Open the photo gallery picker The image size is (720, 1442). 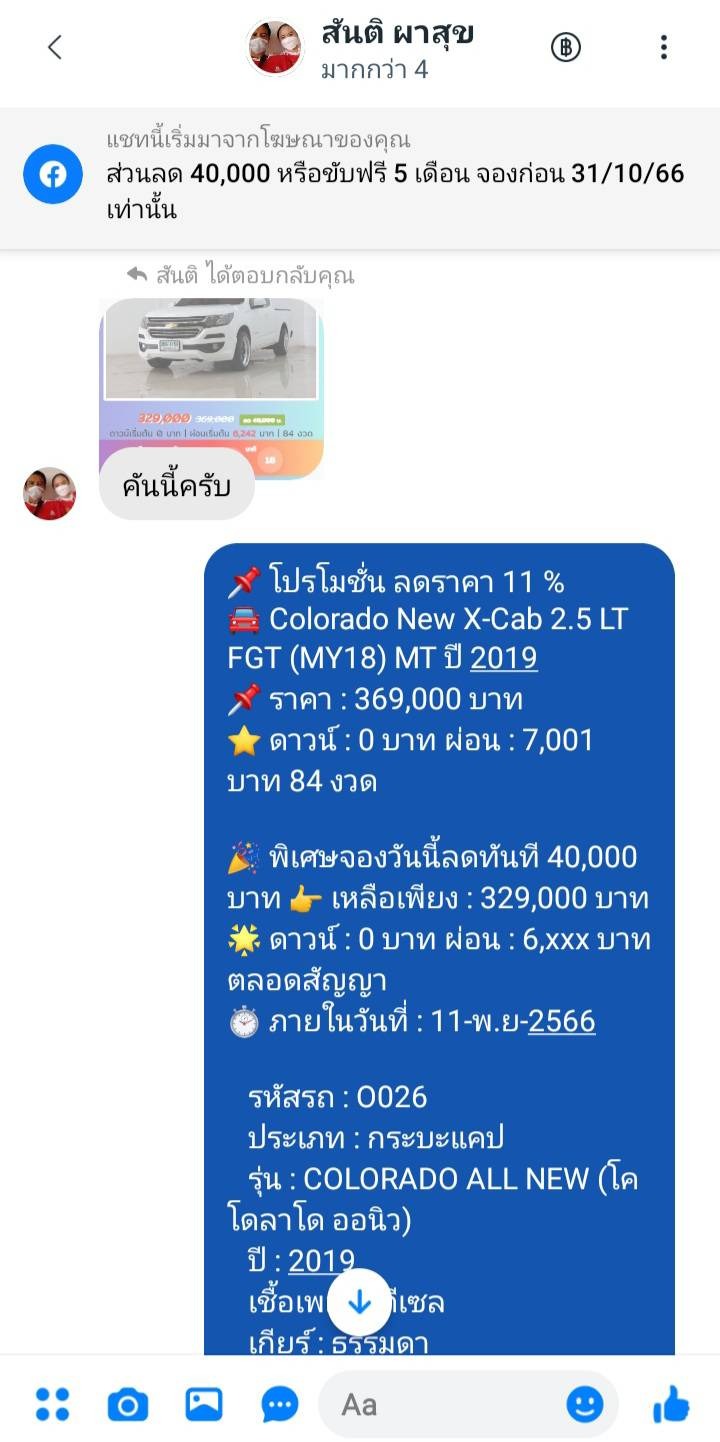(x=204, y=1405)
